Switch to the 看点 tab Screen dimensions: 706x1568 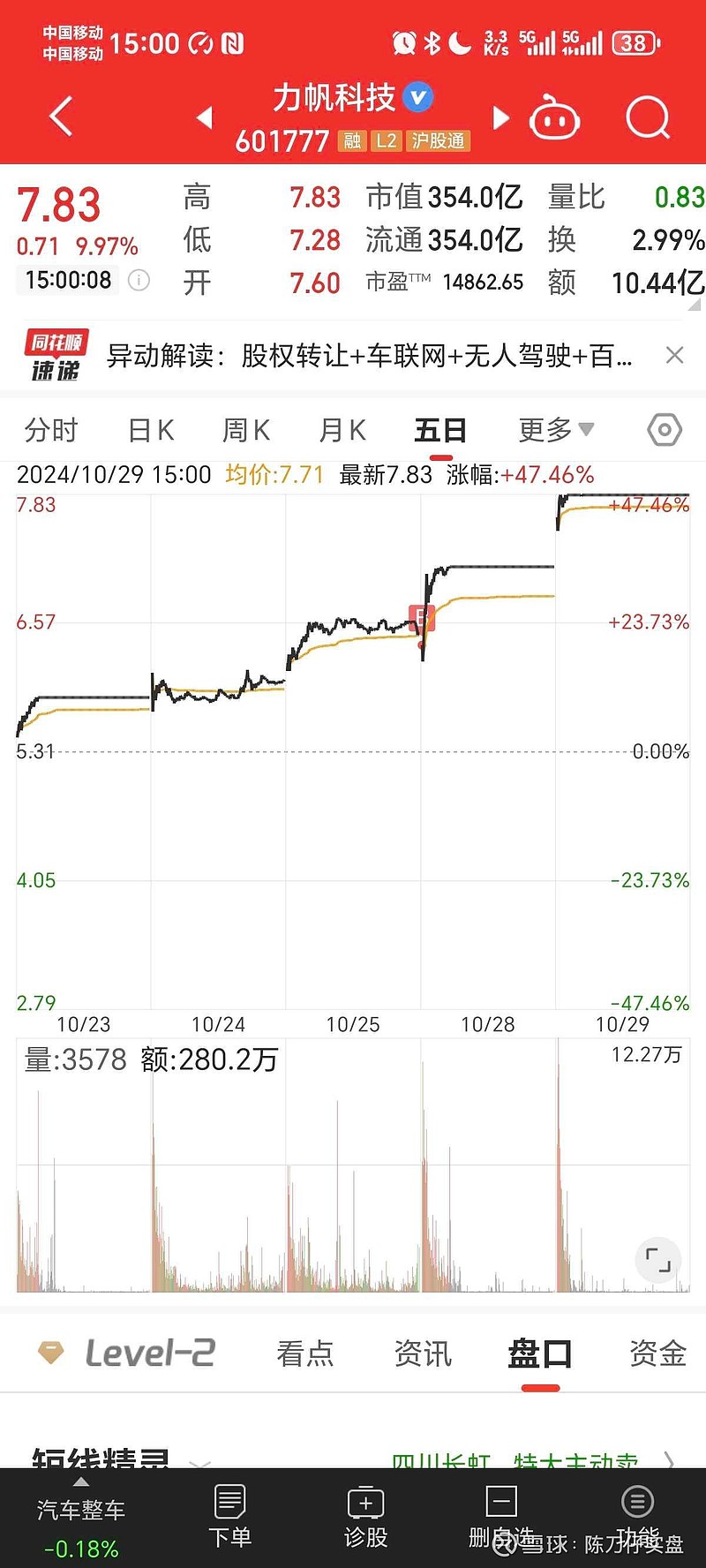305,1353
